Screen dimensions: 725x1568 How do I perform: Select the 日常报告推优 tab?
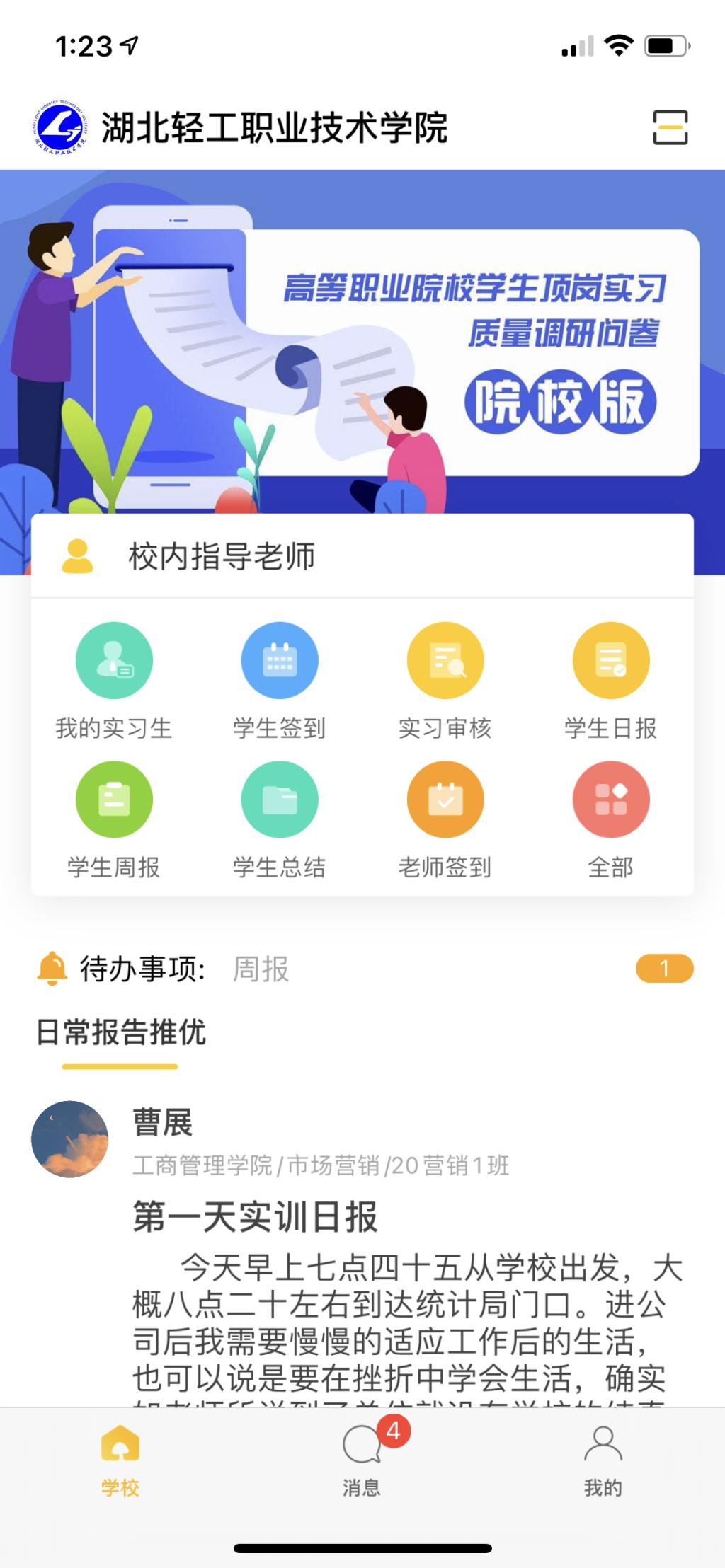pyautogui.click(x=120, y=1033)
